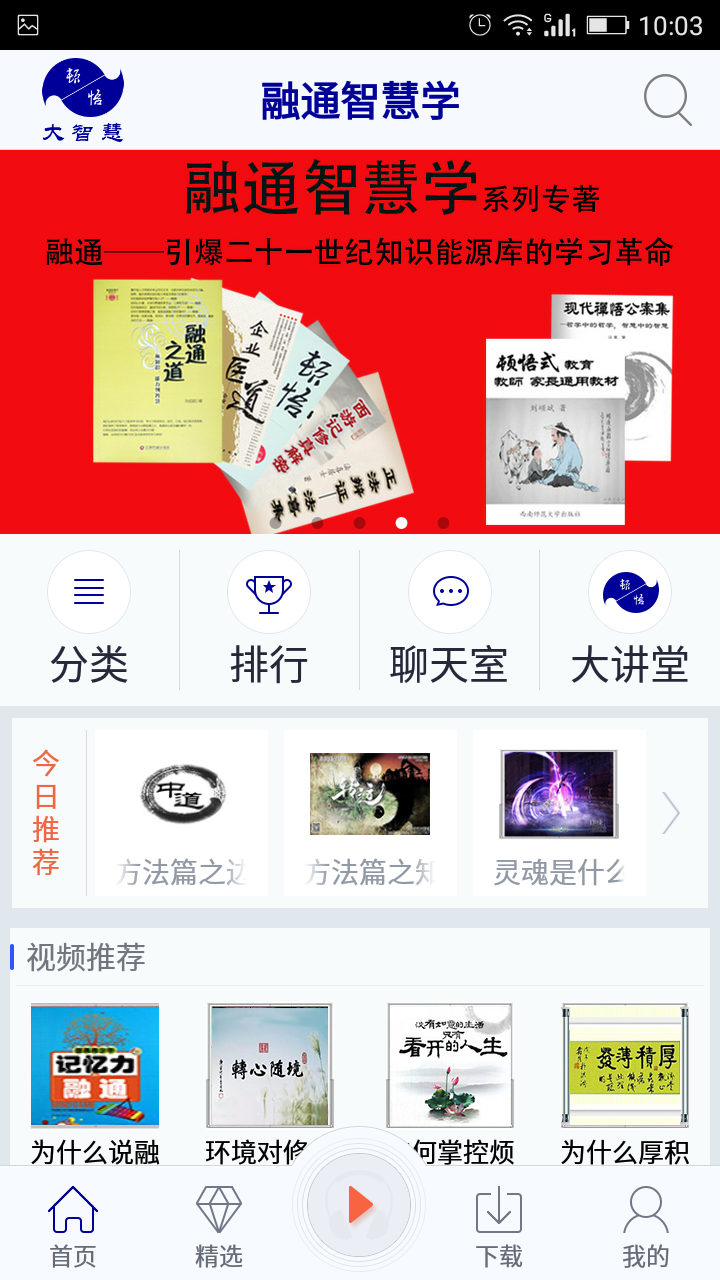This screenshot has height=1280, width=720.
Task: Open the 灵魂是什么 recommended item
Action: [x=559, y=812]
